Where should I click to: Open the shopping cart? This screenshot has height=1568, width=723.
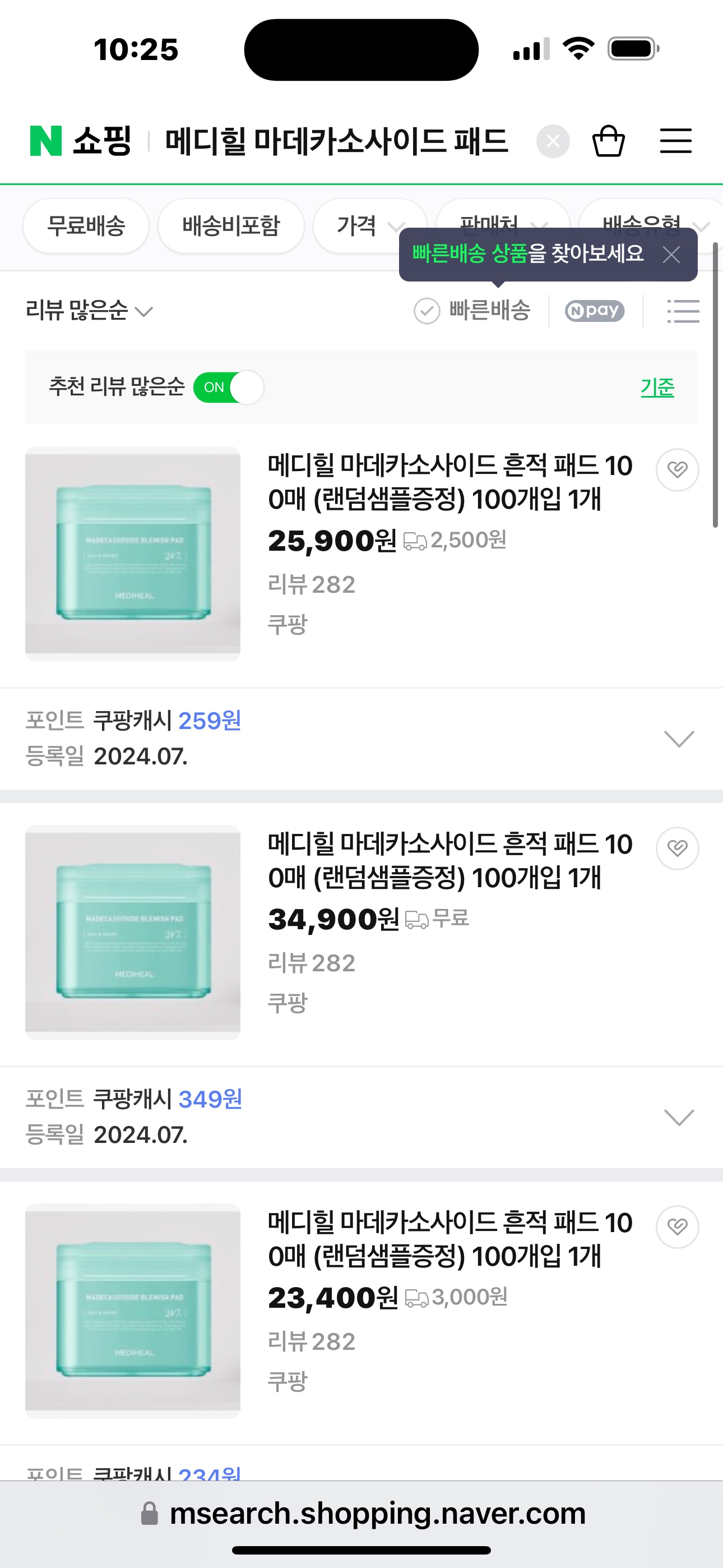[608, 141]
